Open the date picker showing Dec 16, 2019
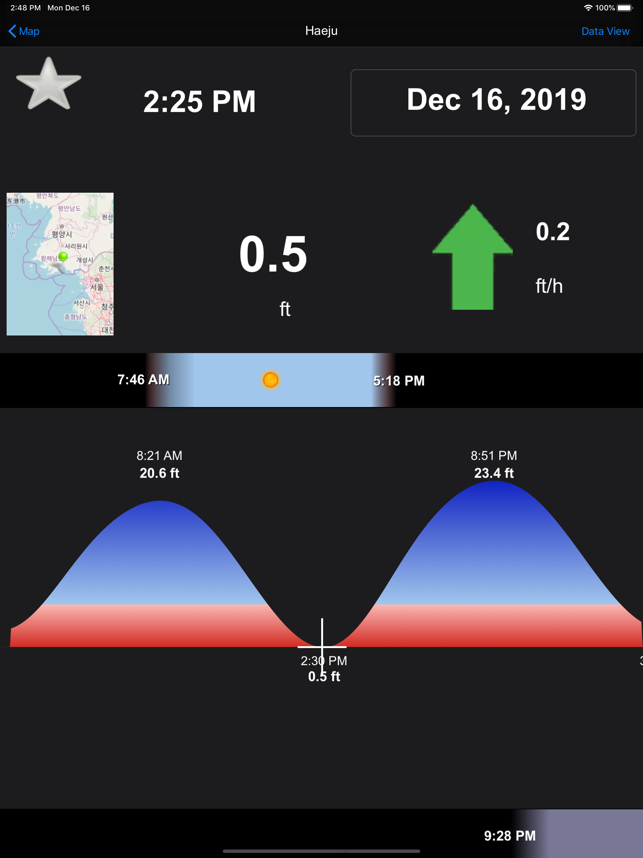 click(x=493, y=102)
